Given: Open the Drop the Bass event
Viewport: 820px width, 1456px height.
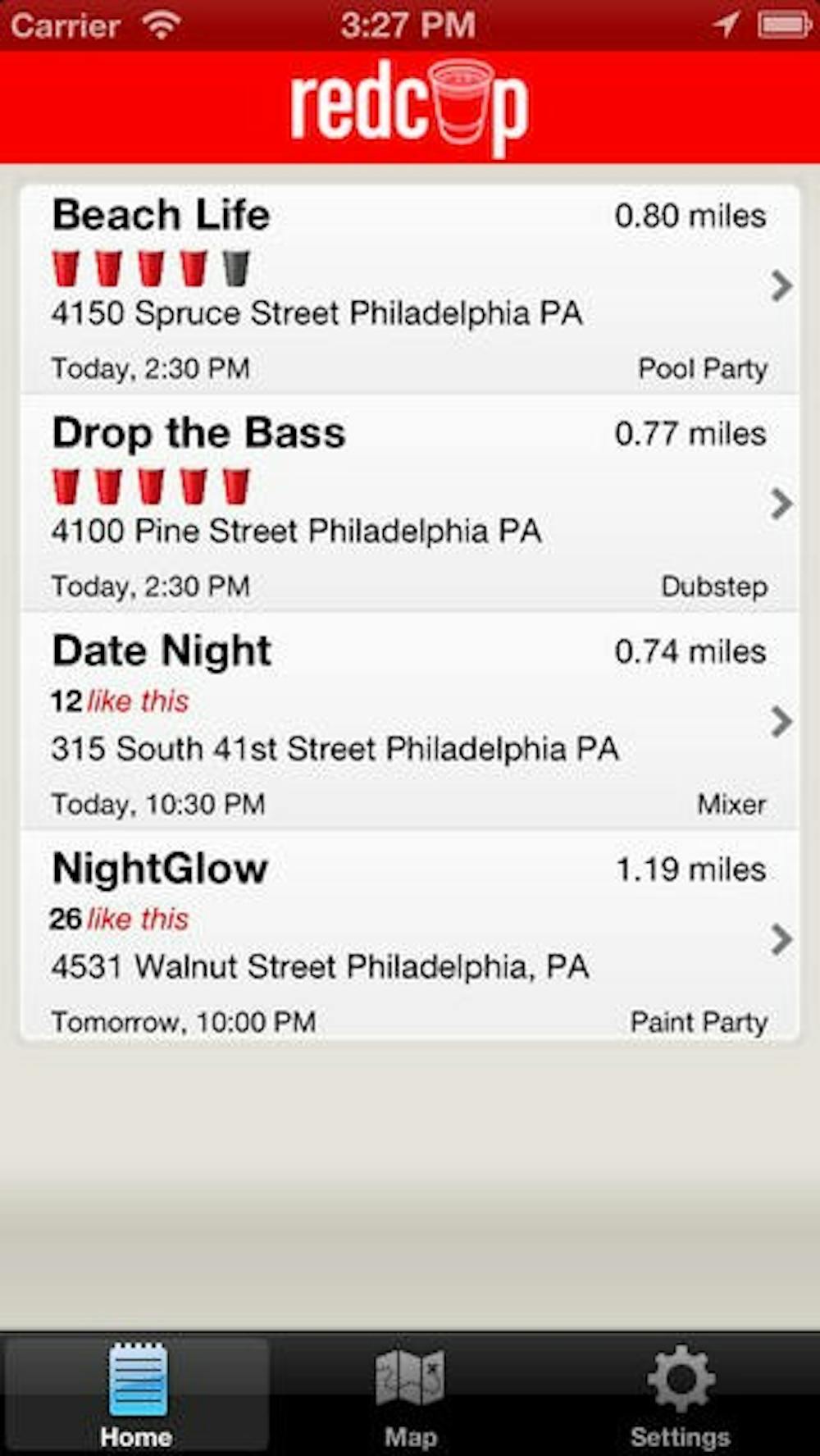Looking at the screenshot, I should pyautogui.click(x=408, y=505).
